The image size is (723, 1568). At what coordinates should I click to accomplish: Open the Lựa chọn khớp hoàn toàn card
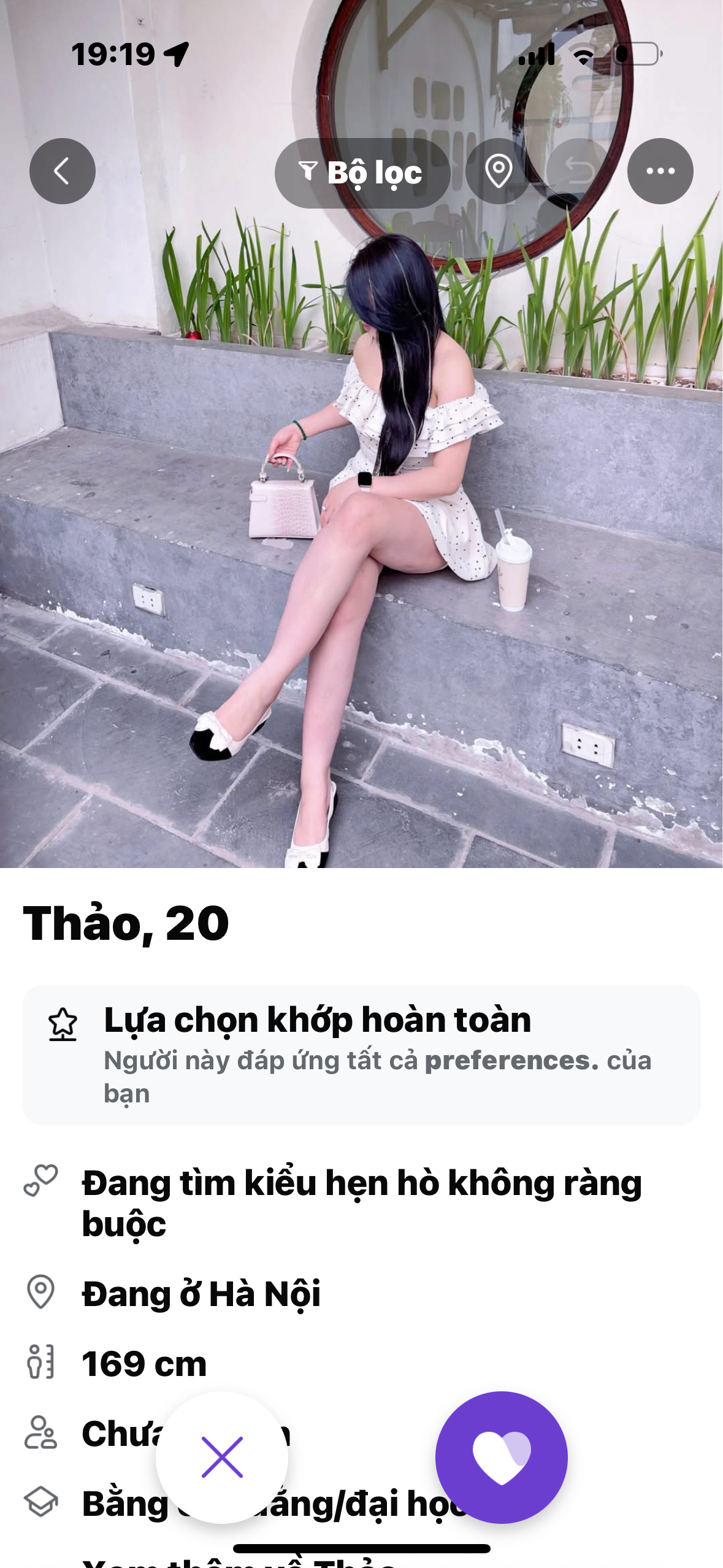pos(361,1055)
